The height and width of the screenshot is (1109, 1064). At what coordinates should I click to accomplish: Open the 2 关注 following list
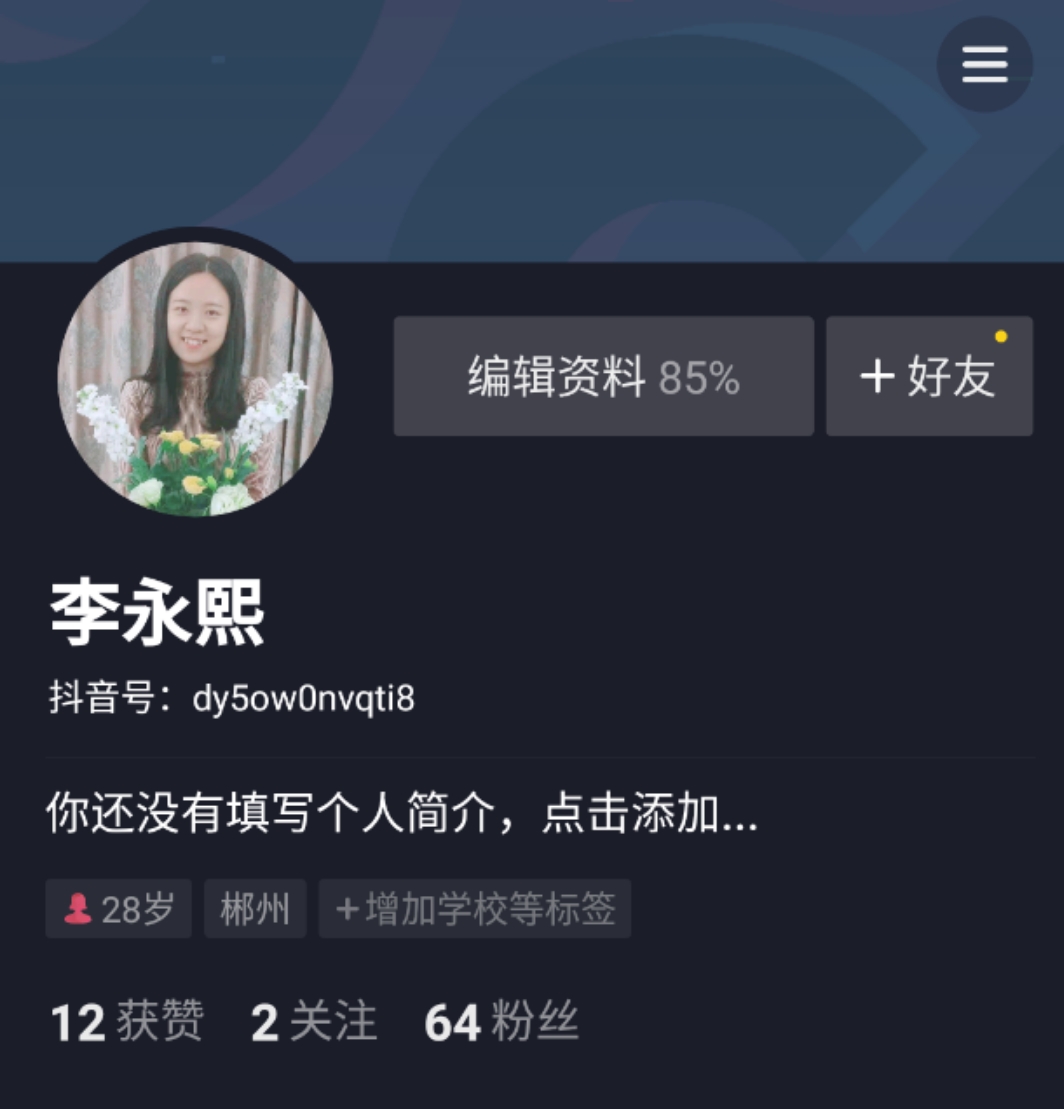pos(314,1022)
